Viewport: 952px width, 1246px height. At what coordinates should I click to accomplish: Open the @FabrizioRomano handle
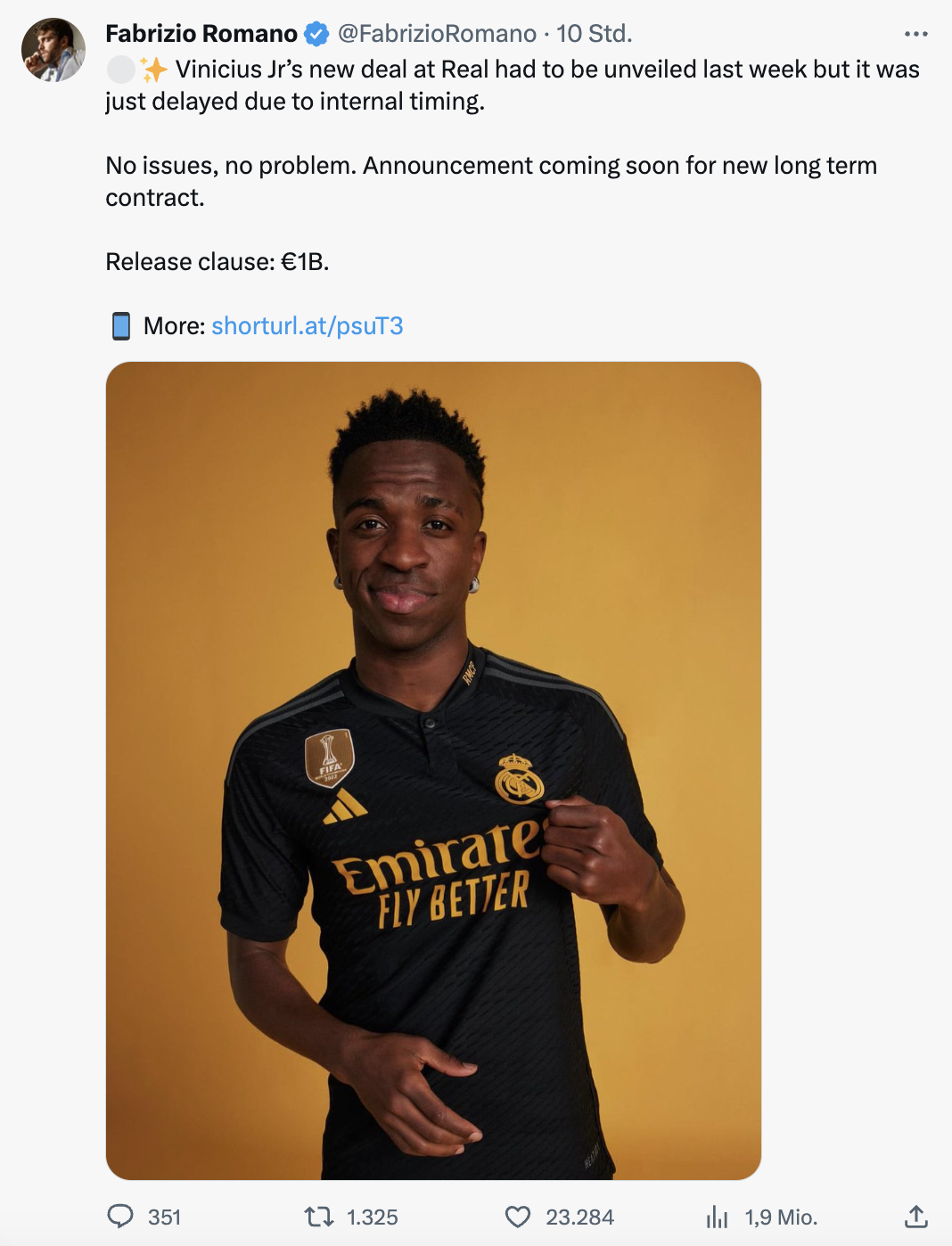point(437,34)
